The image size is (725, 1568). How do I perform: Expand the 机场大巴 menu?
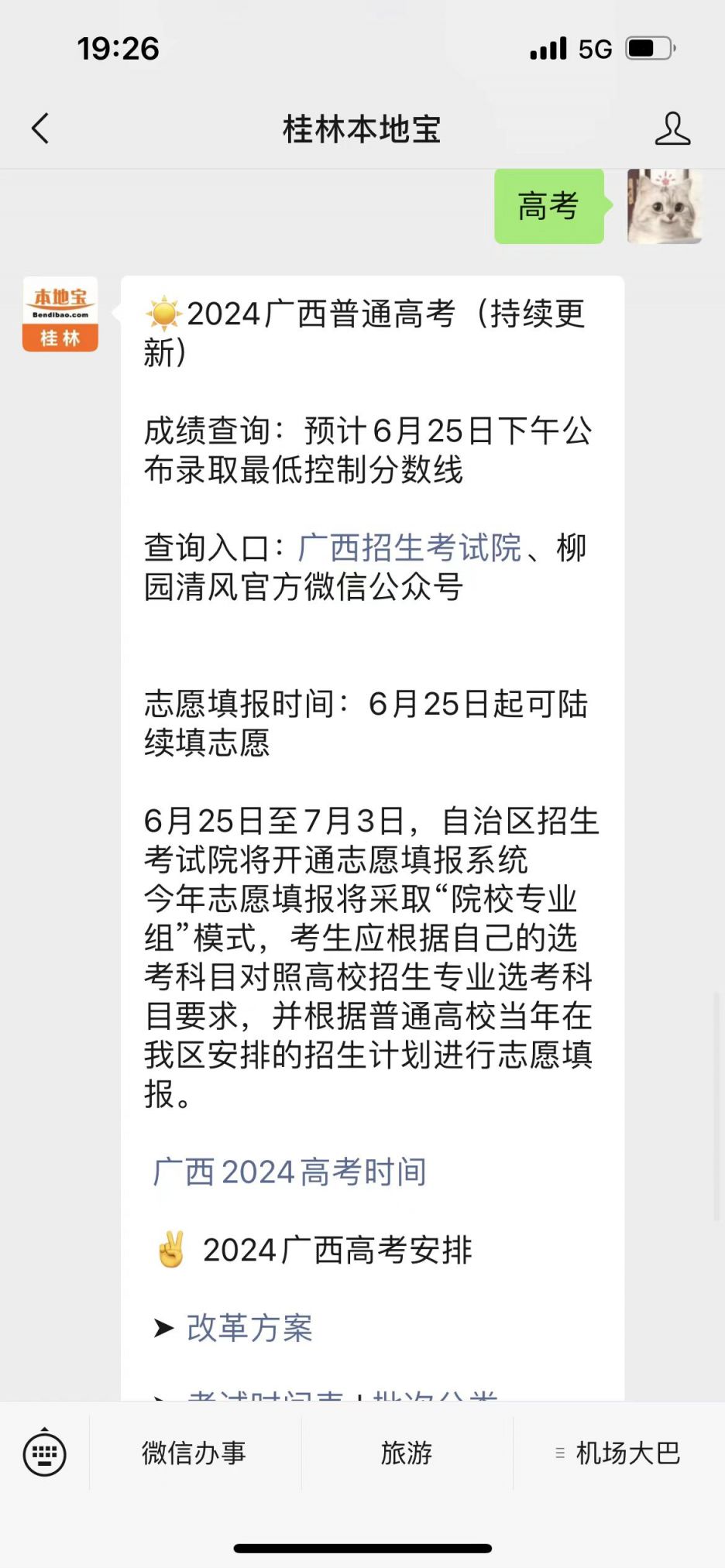tap(619, 1453)
